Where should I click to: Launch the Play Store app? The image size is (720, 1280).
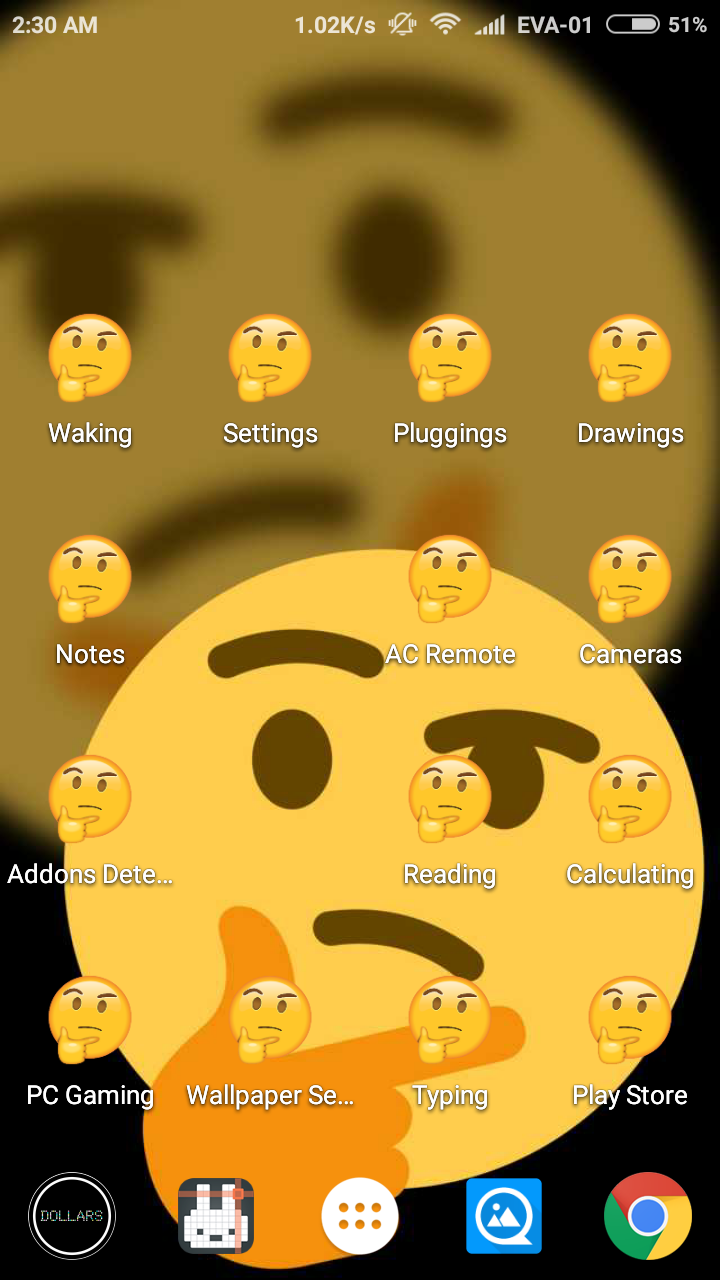[630, 1018]
